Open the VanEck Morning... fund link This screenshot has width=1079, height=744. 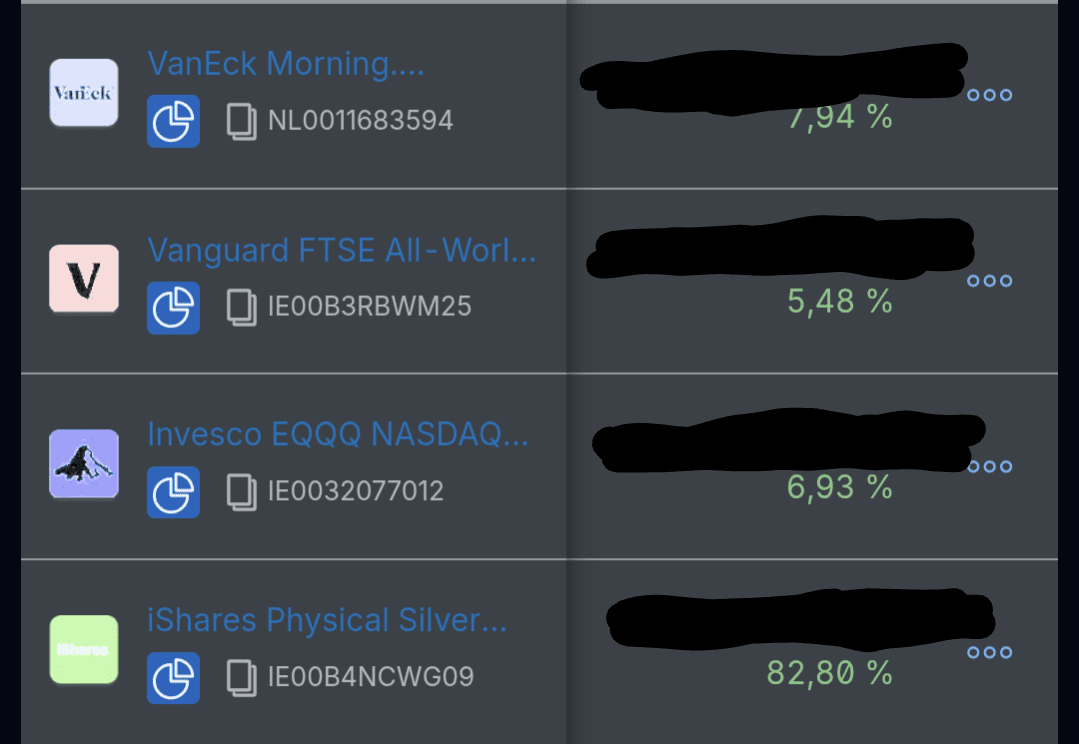pos(285,64)
